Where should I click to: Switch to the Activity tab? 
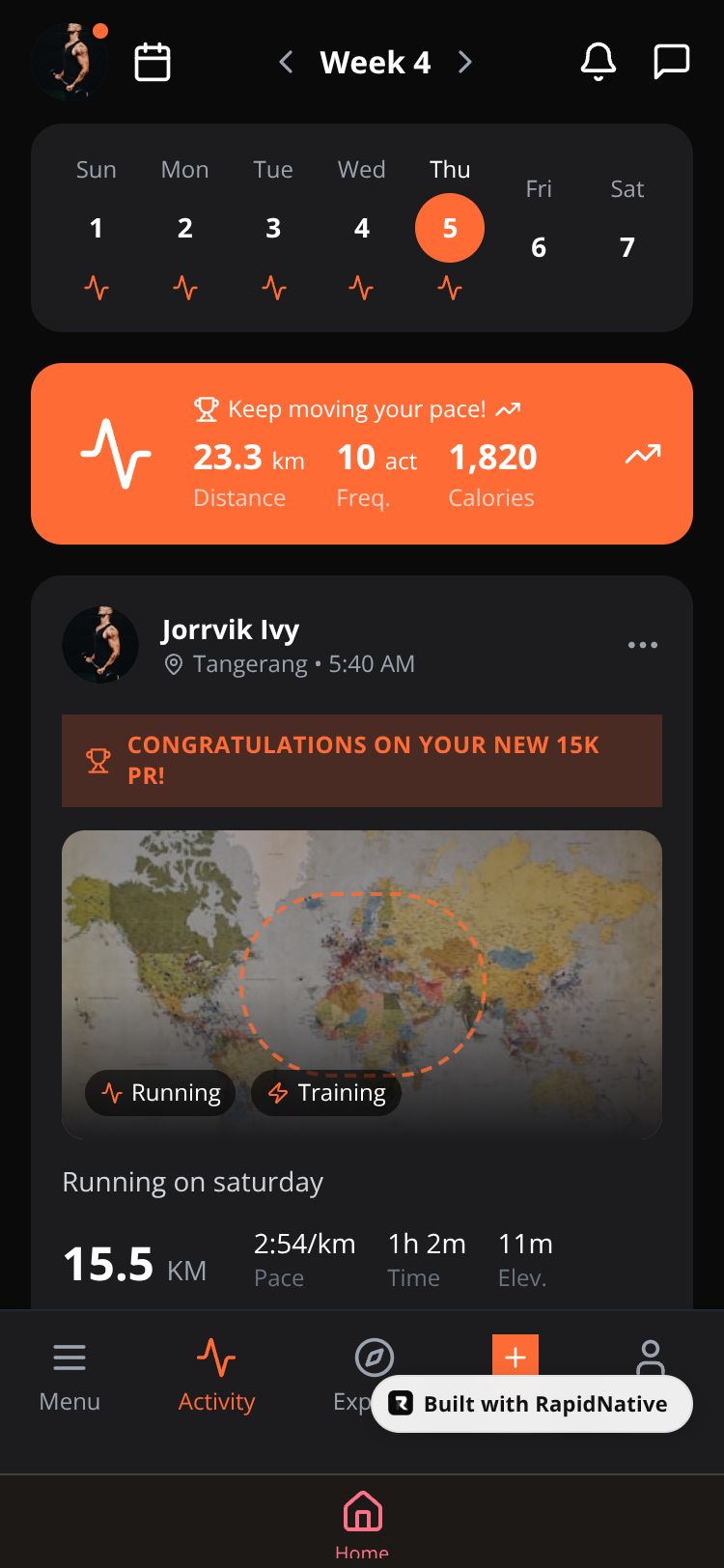click(216, 1376)
